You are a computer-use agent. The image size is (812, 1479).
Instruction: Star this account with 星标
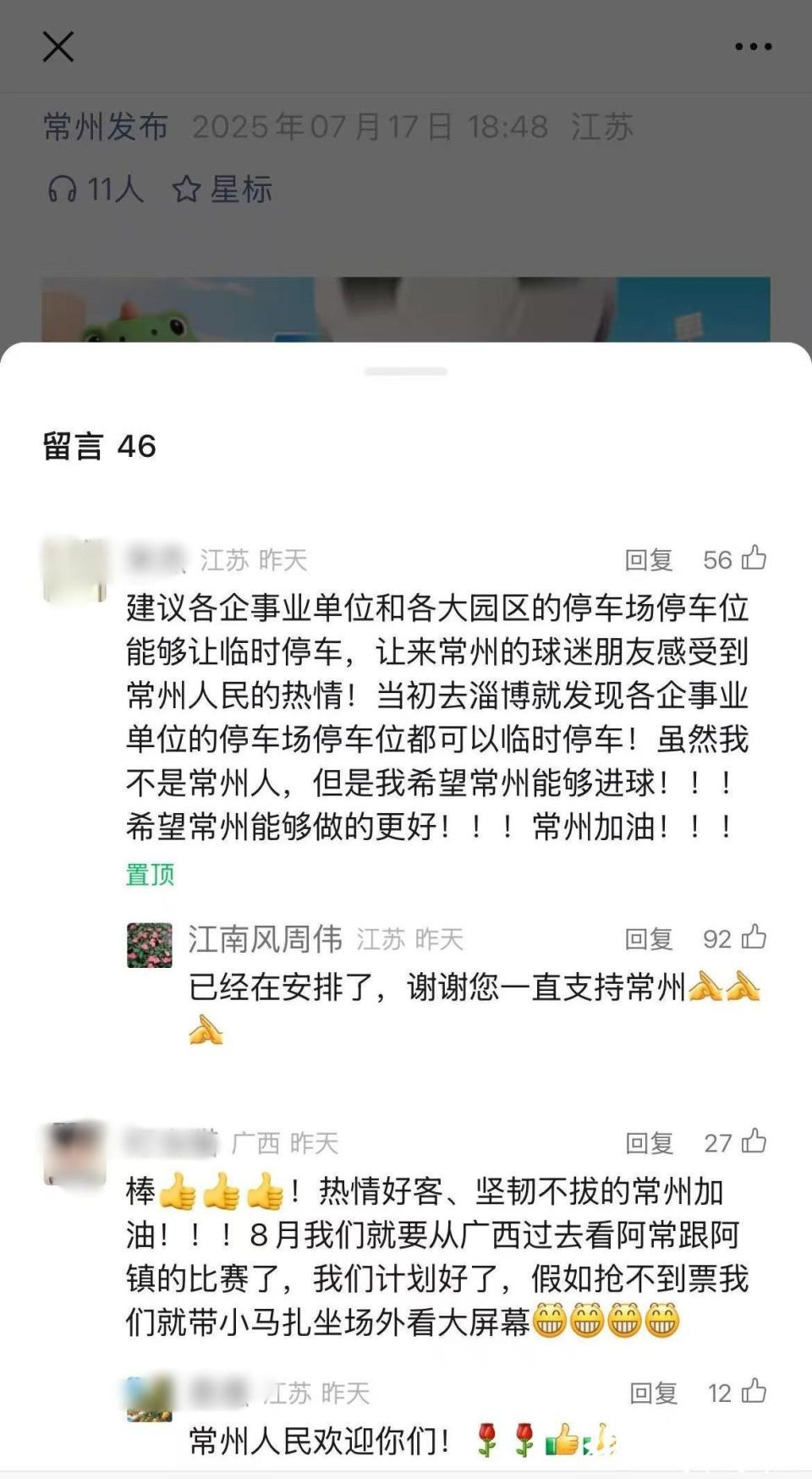[222, 190]
